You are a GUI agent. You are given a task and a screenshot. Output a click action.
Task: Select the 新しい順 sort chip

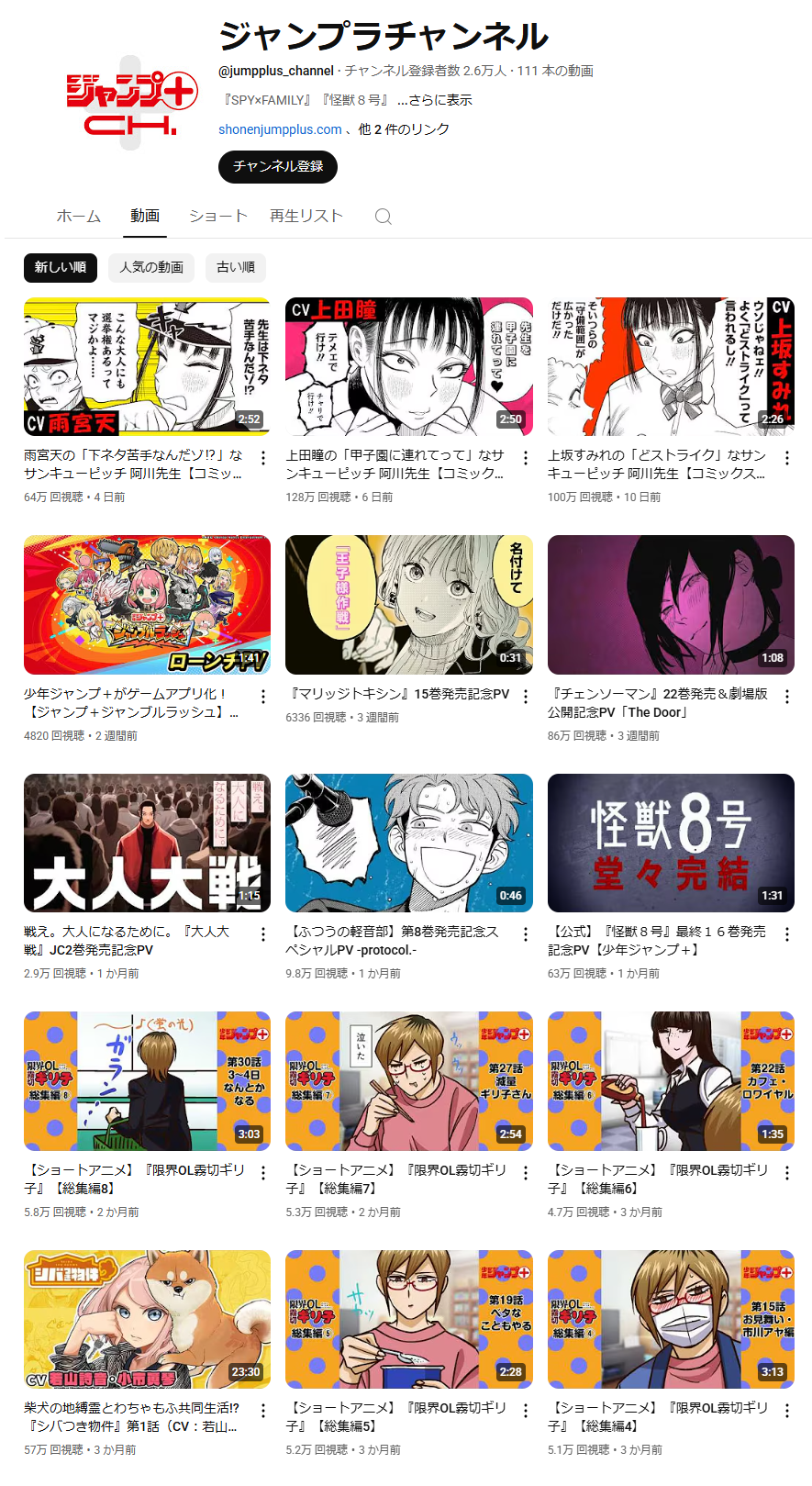click(x=61, y=267)
